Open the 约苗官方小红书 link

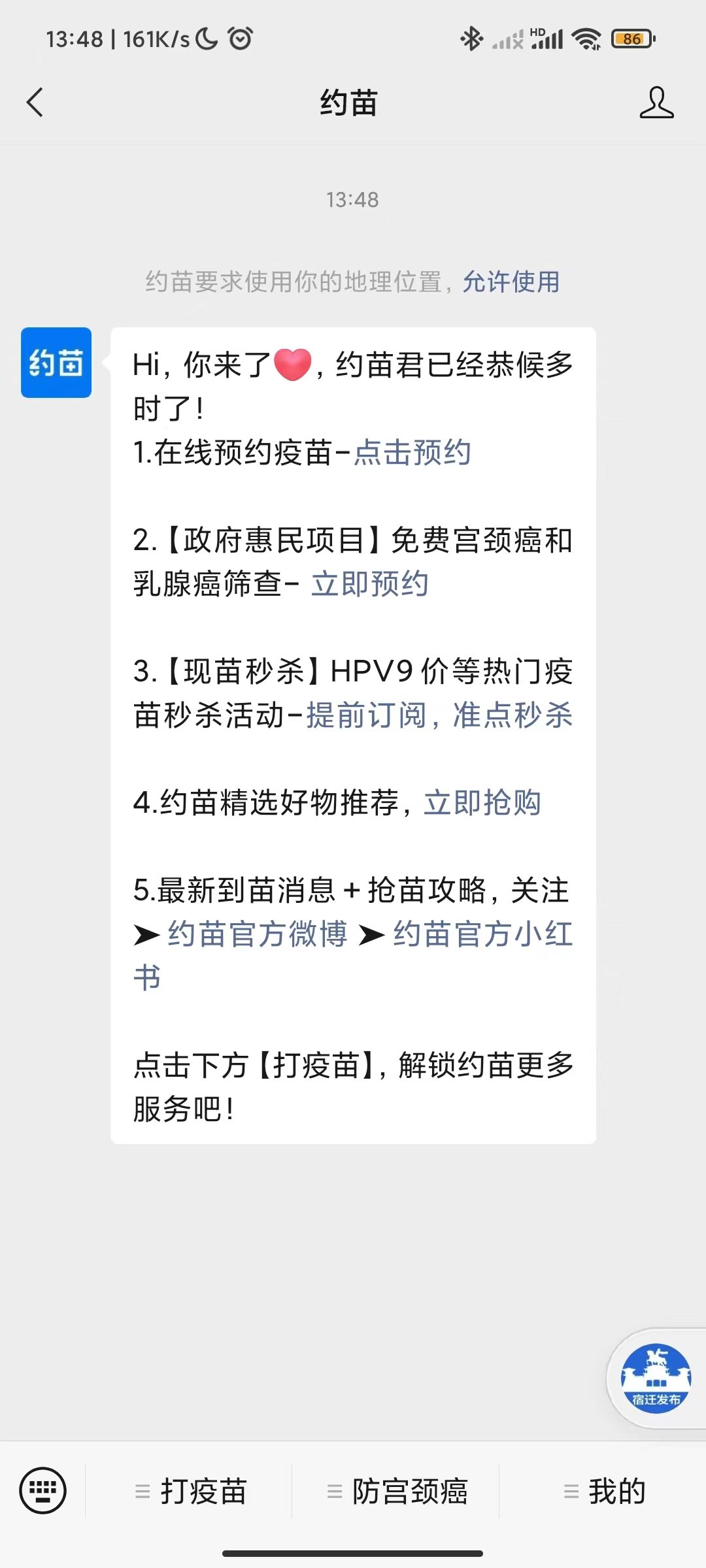tap(482, 934)
